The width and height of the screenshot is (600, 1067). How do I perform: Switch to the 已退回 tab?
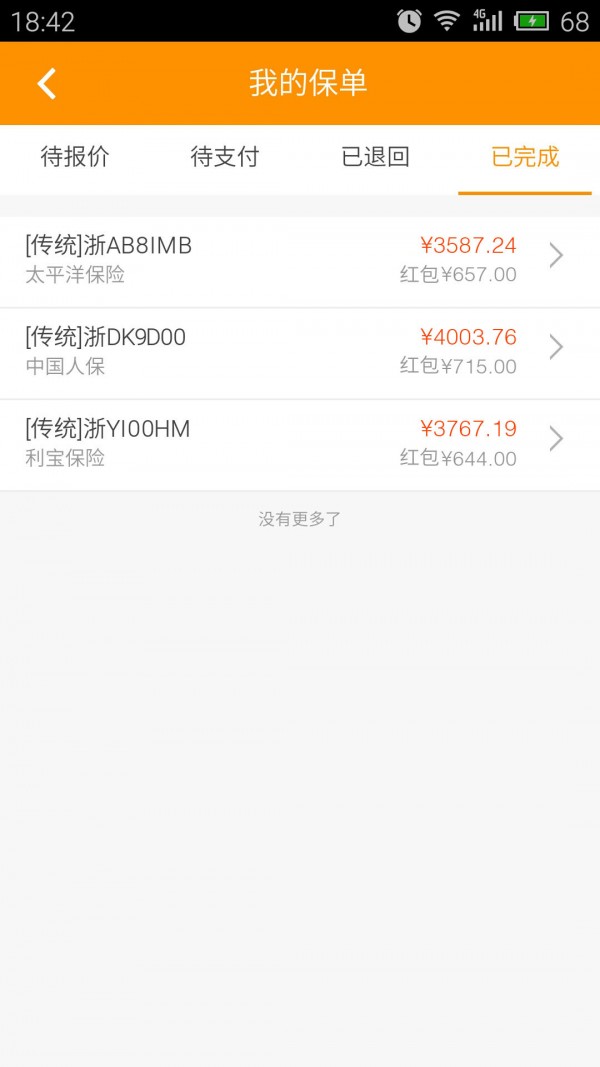(x=375, y=158)
